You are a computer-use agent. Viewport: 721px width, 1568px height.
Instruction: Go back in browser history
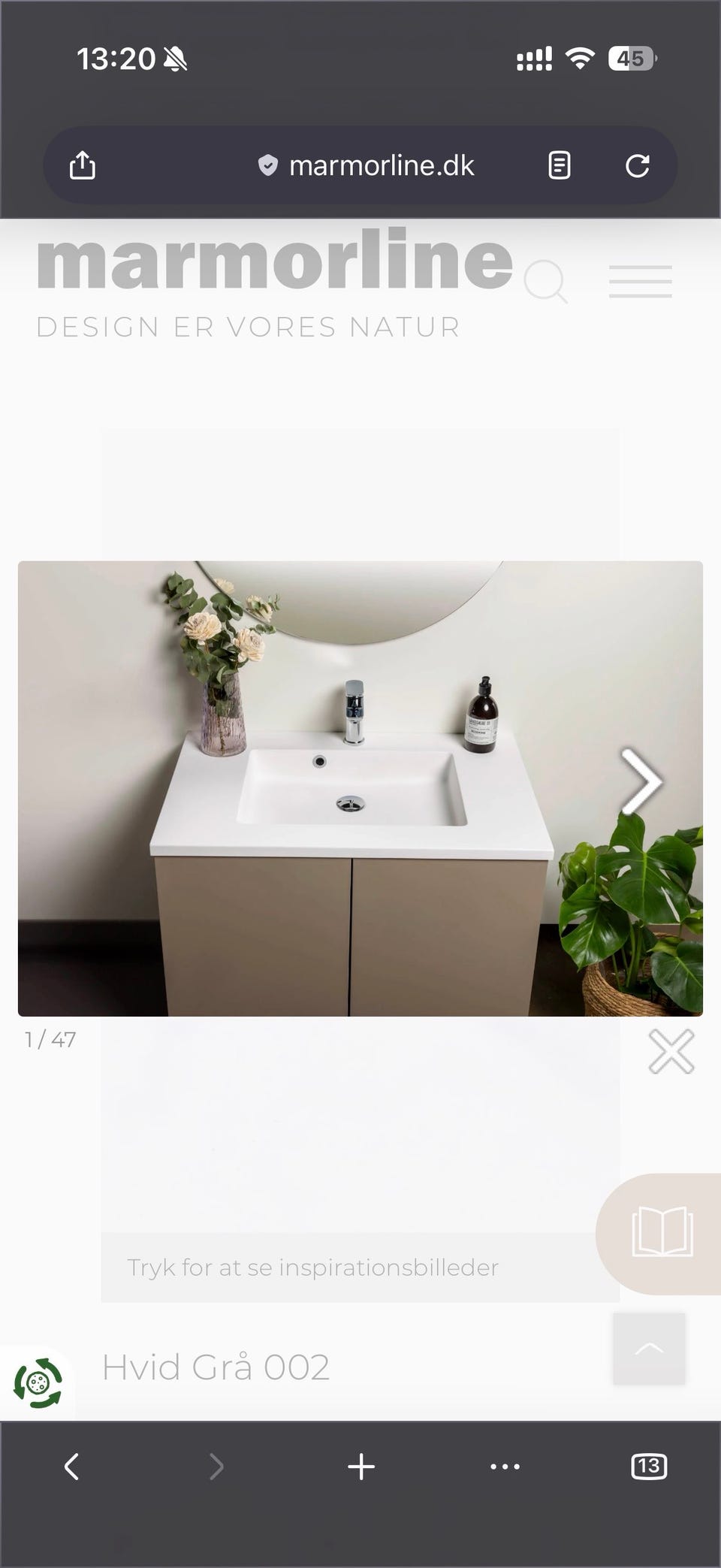pyautogui.click(x=72, y=1466)
